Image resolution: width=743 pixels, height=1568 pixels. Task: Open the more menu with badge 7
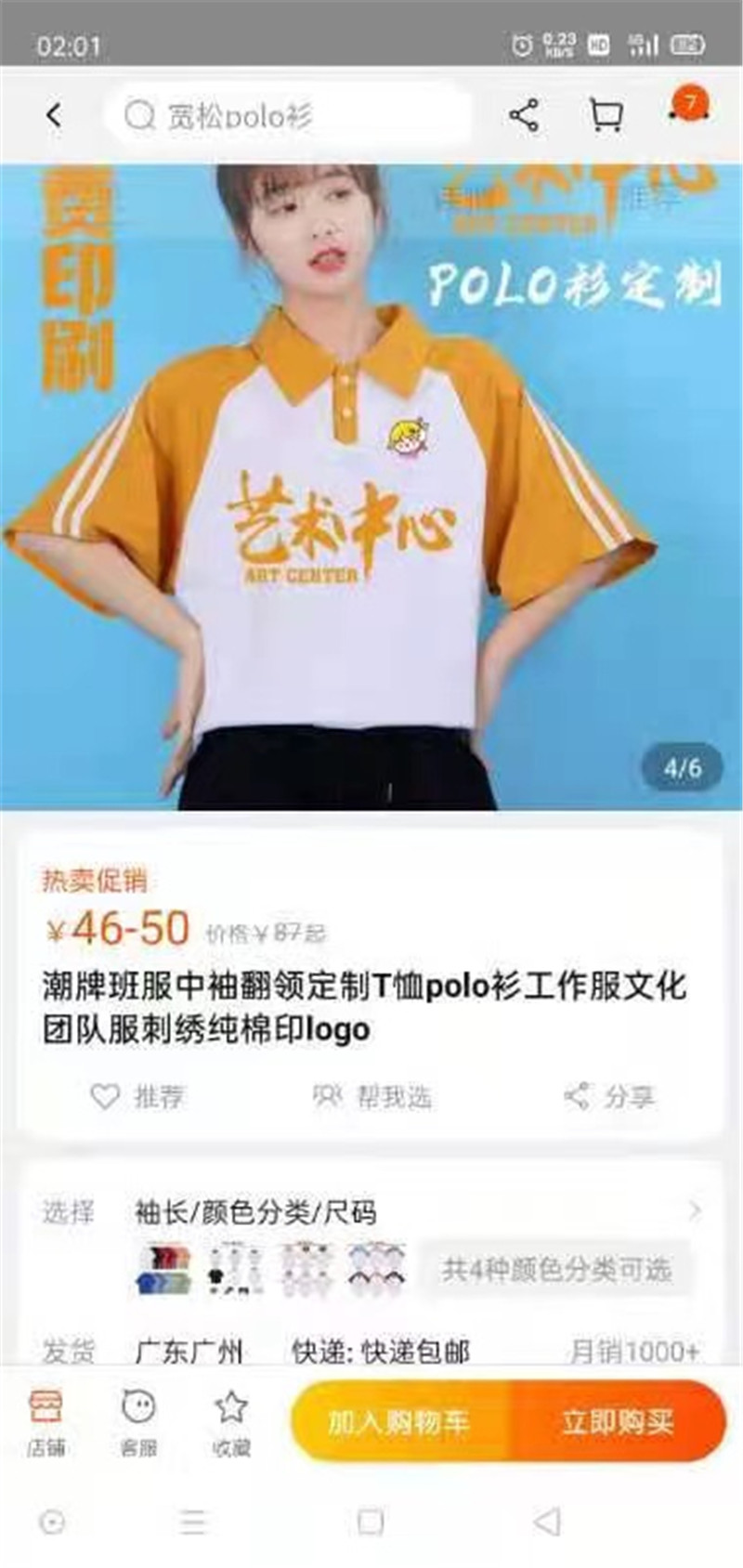point(688,110)
